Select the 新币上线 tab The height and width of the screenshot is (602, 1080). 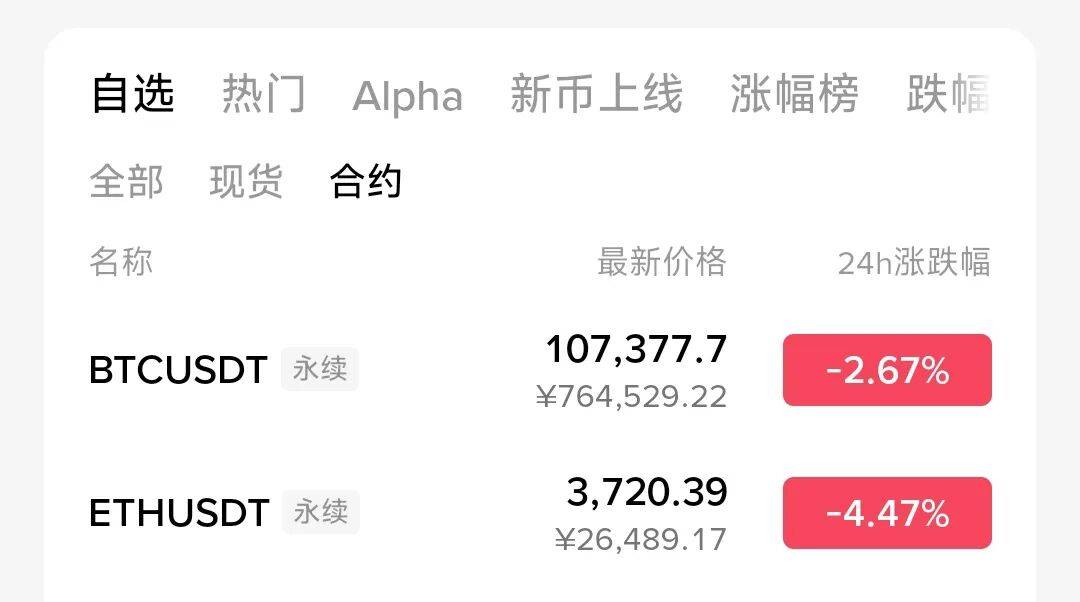click(596, 95)
